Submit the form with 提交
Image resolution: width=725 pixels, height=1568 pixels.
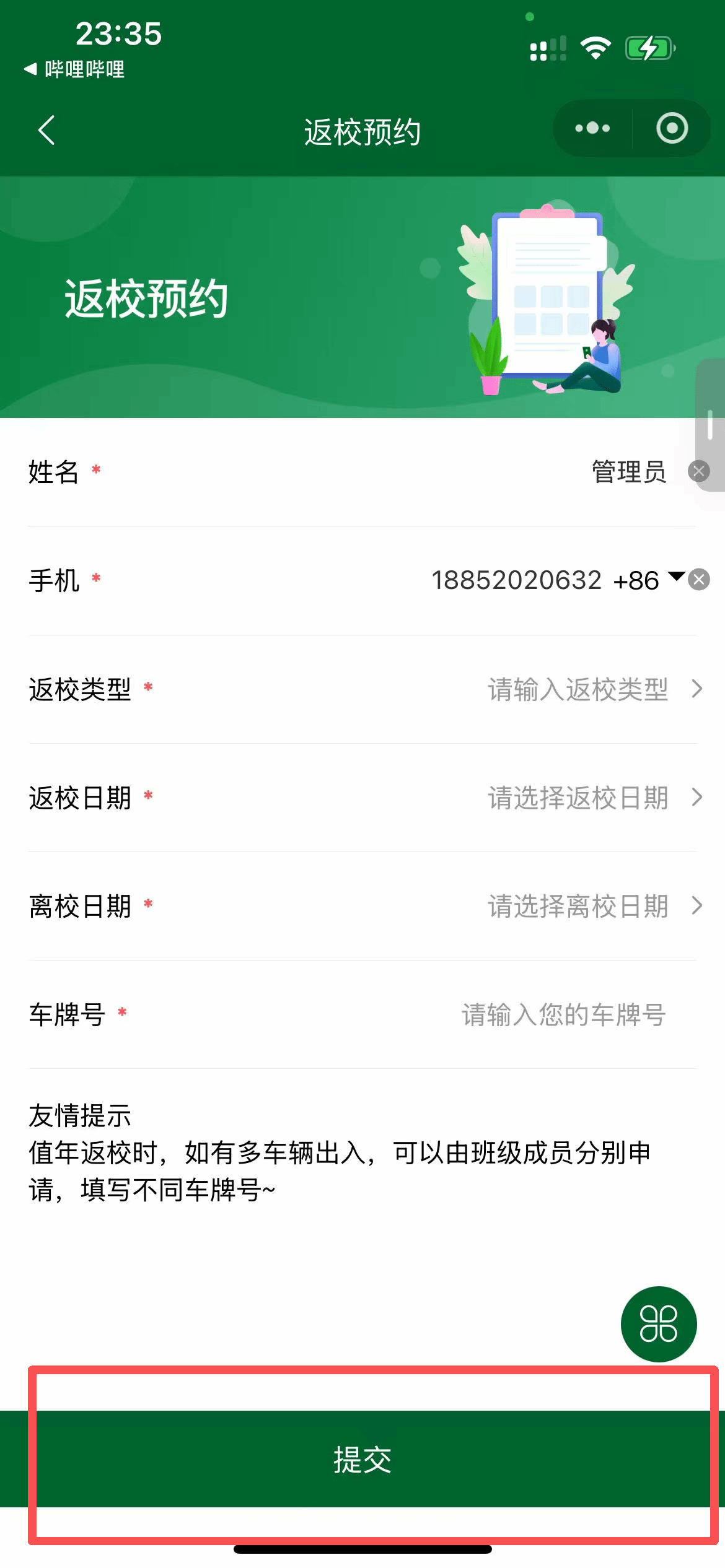362,1459
